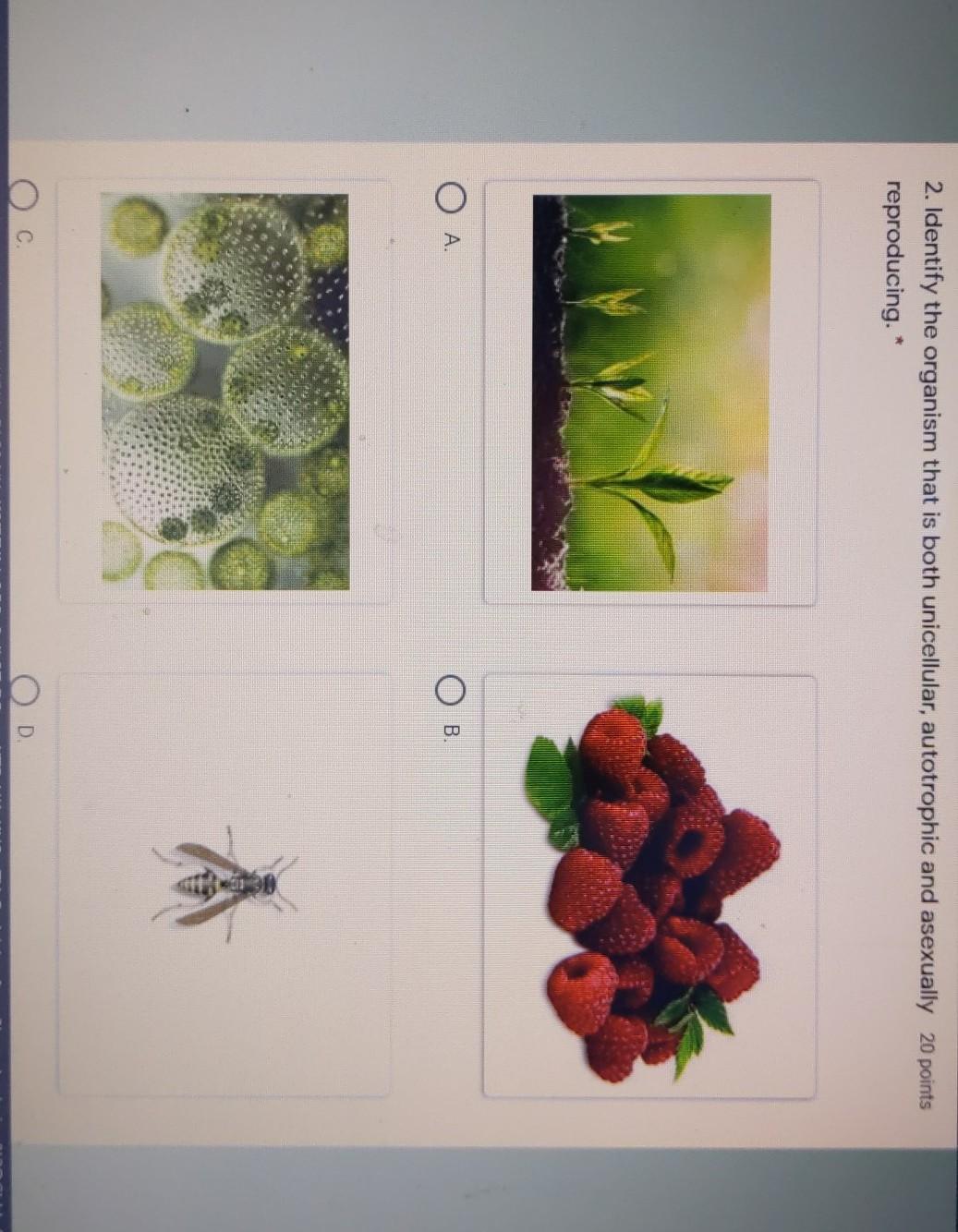Tap the raspberries picture tile
The height and width of the screenshot is (1232, 958).
tap(650, 887)
